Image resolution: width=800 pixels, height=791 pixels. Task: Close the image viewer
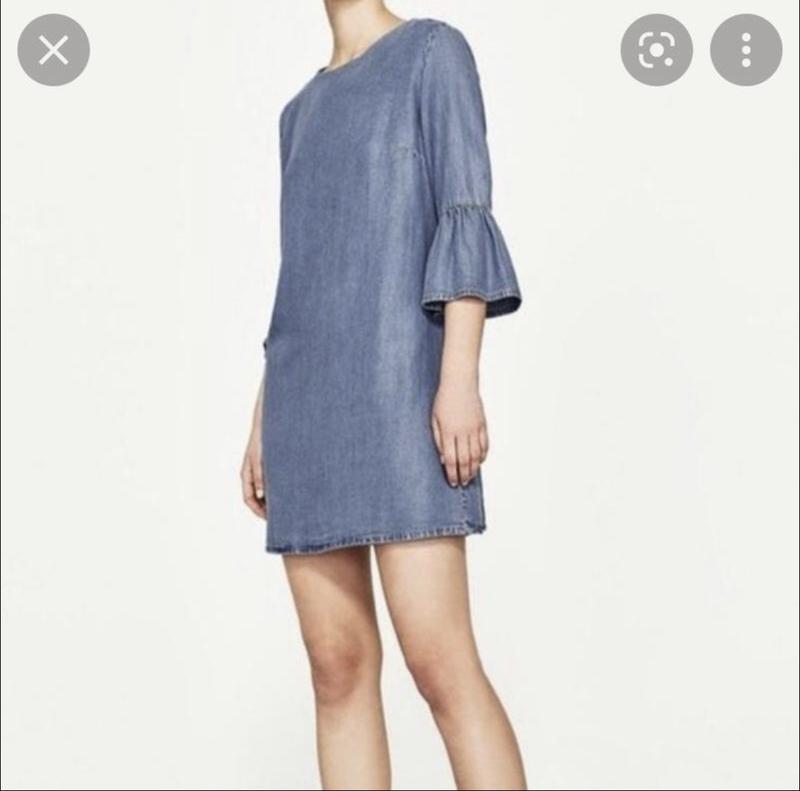[53, 50]
